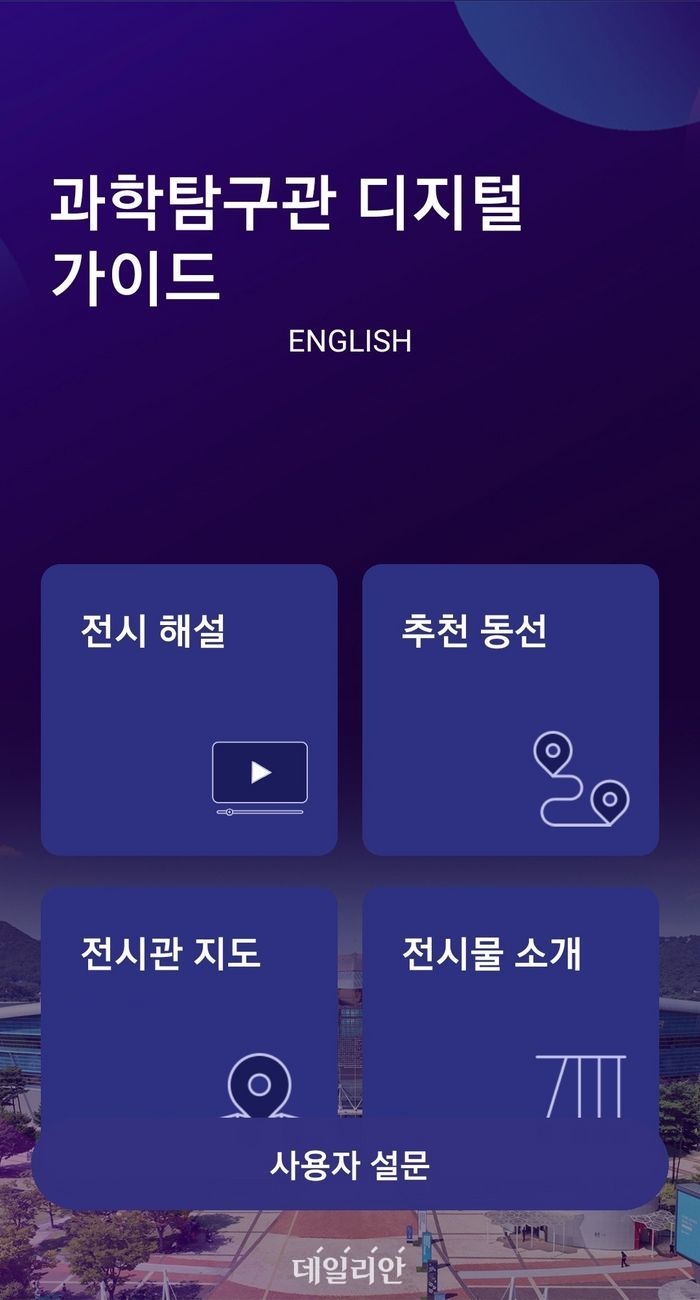This screenshot has width=700, height=1300.
Task: Switch language to ENGLISH
Action: click(x=349, y=341)
